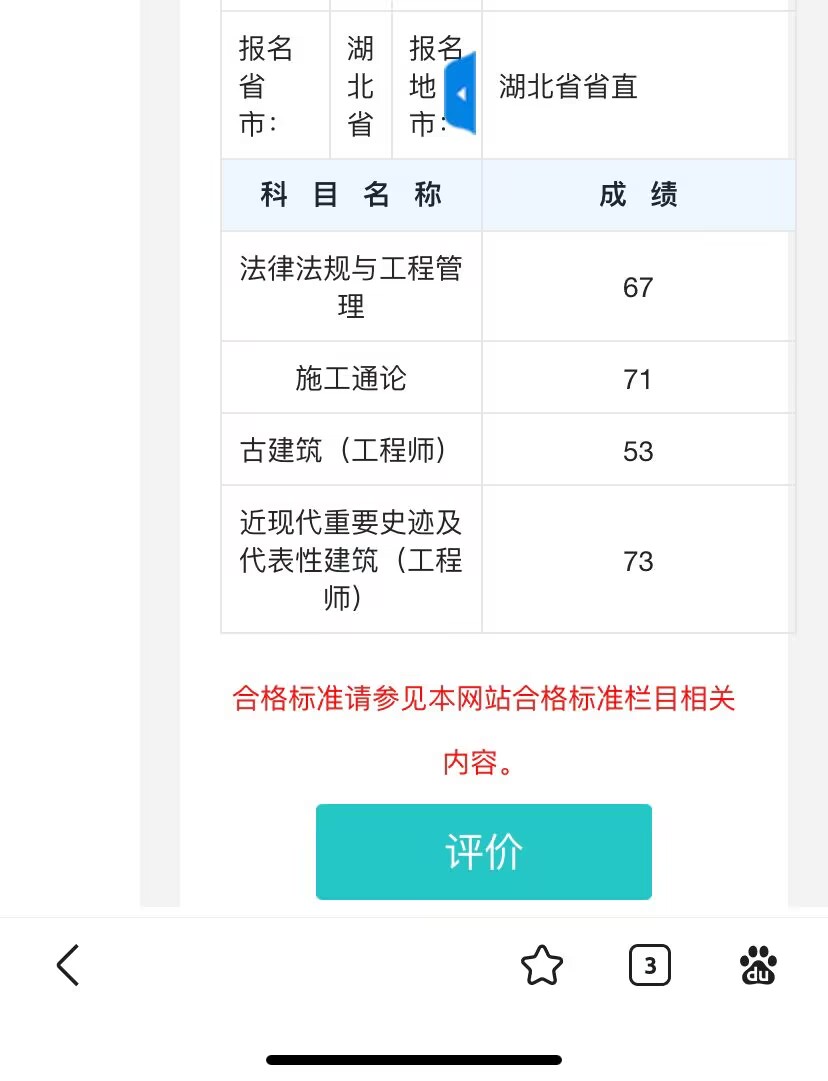Open the browser tabs switcher

pyautogui.click(x=650, y=966)
